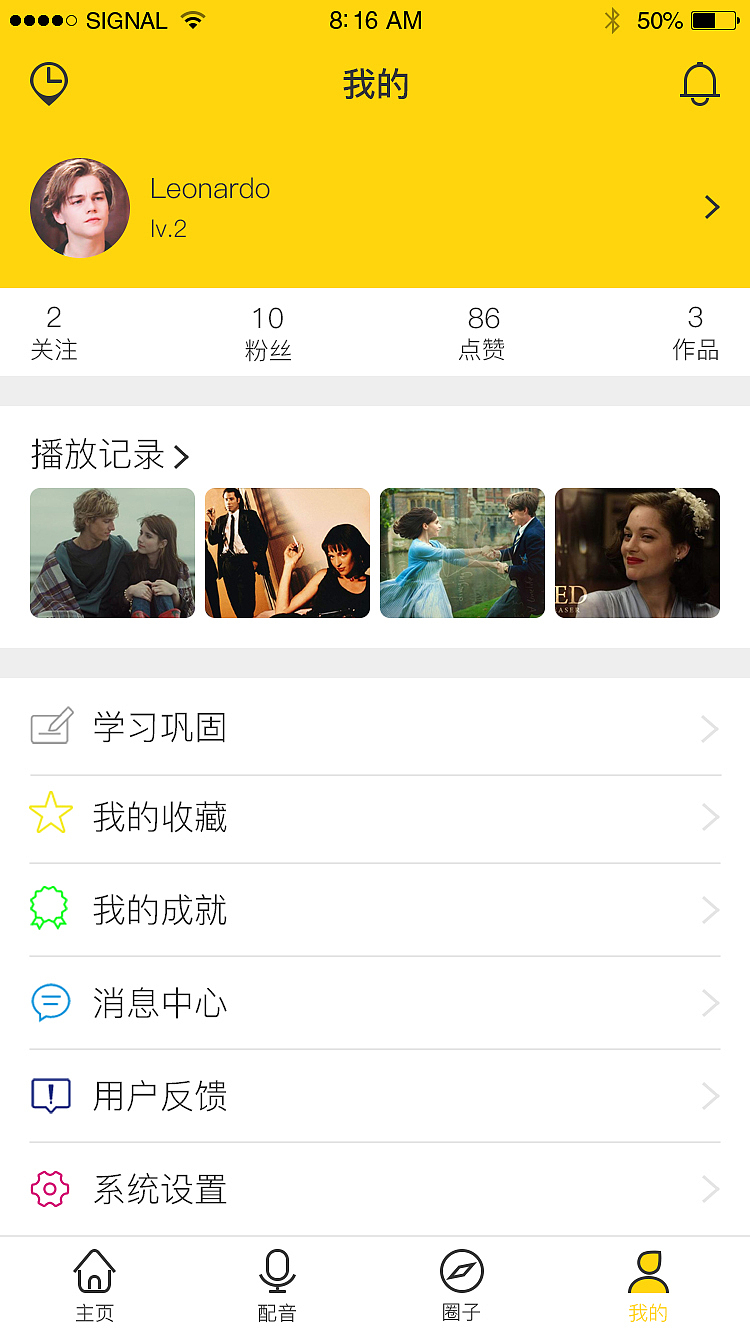This screenshot has width=750, height=1334.
Task: Open the clock pin icon
Action: coord(49,84)
